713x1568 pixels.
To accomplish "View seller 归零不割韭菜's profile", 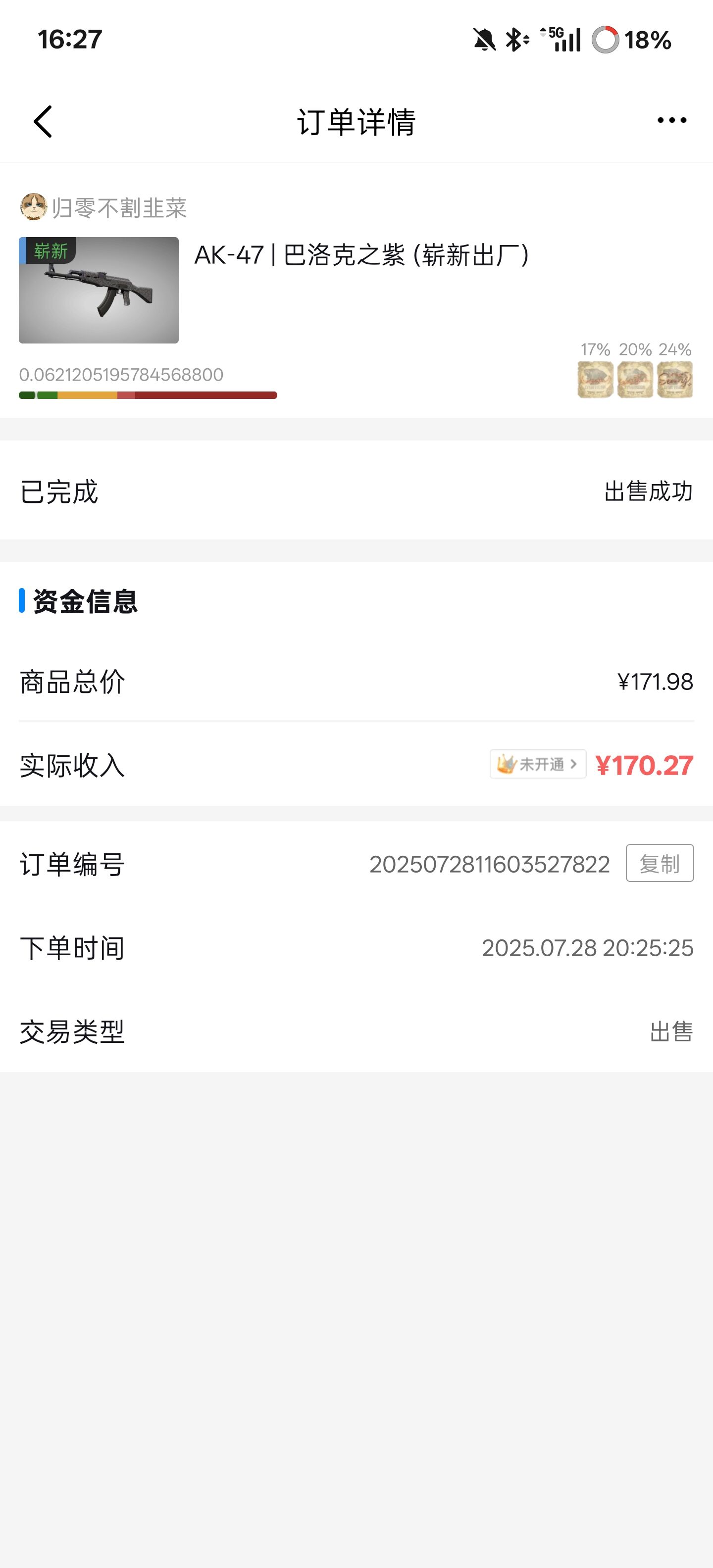I will pyautogui.click(x=103, y=207).
